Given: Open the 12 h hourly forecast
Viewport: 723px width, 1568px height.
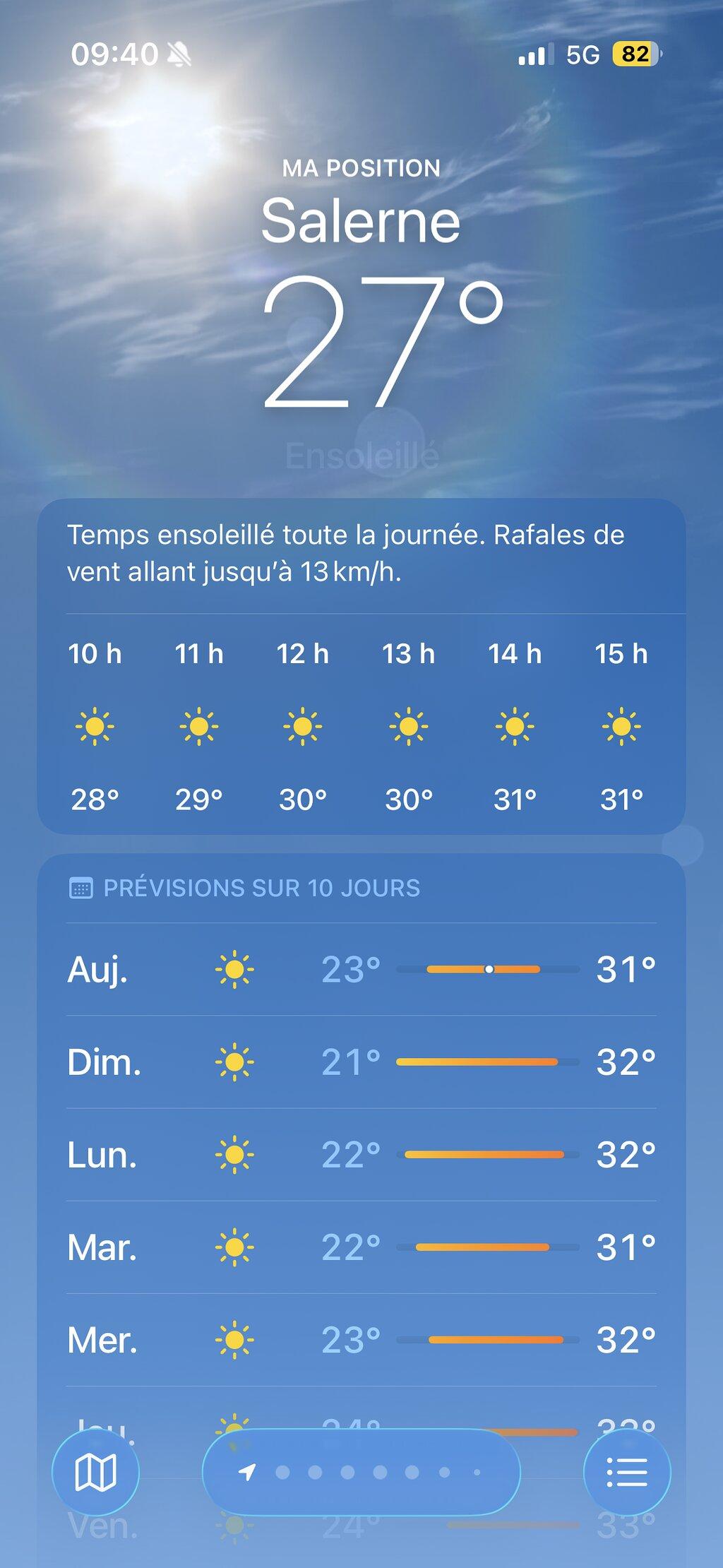Looking at the screenshot, I should 303,726.
